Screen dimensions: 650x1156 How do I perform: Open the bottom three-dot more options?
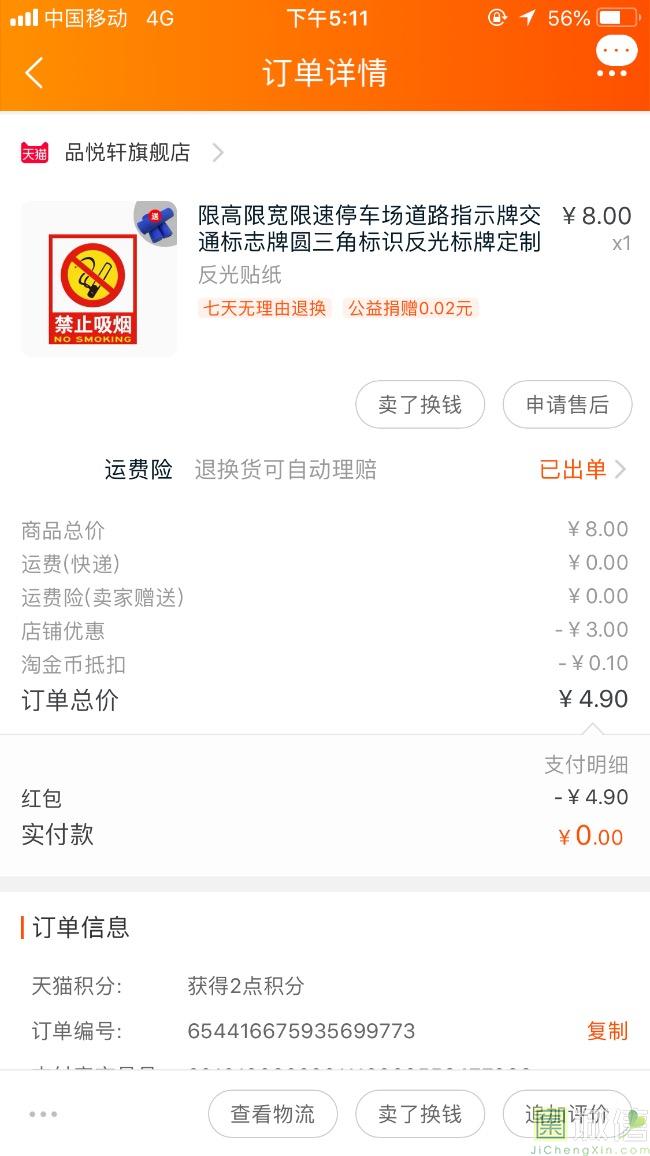point(43,1114)
